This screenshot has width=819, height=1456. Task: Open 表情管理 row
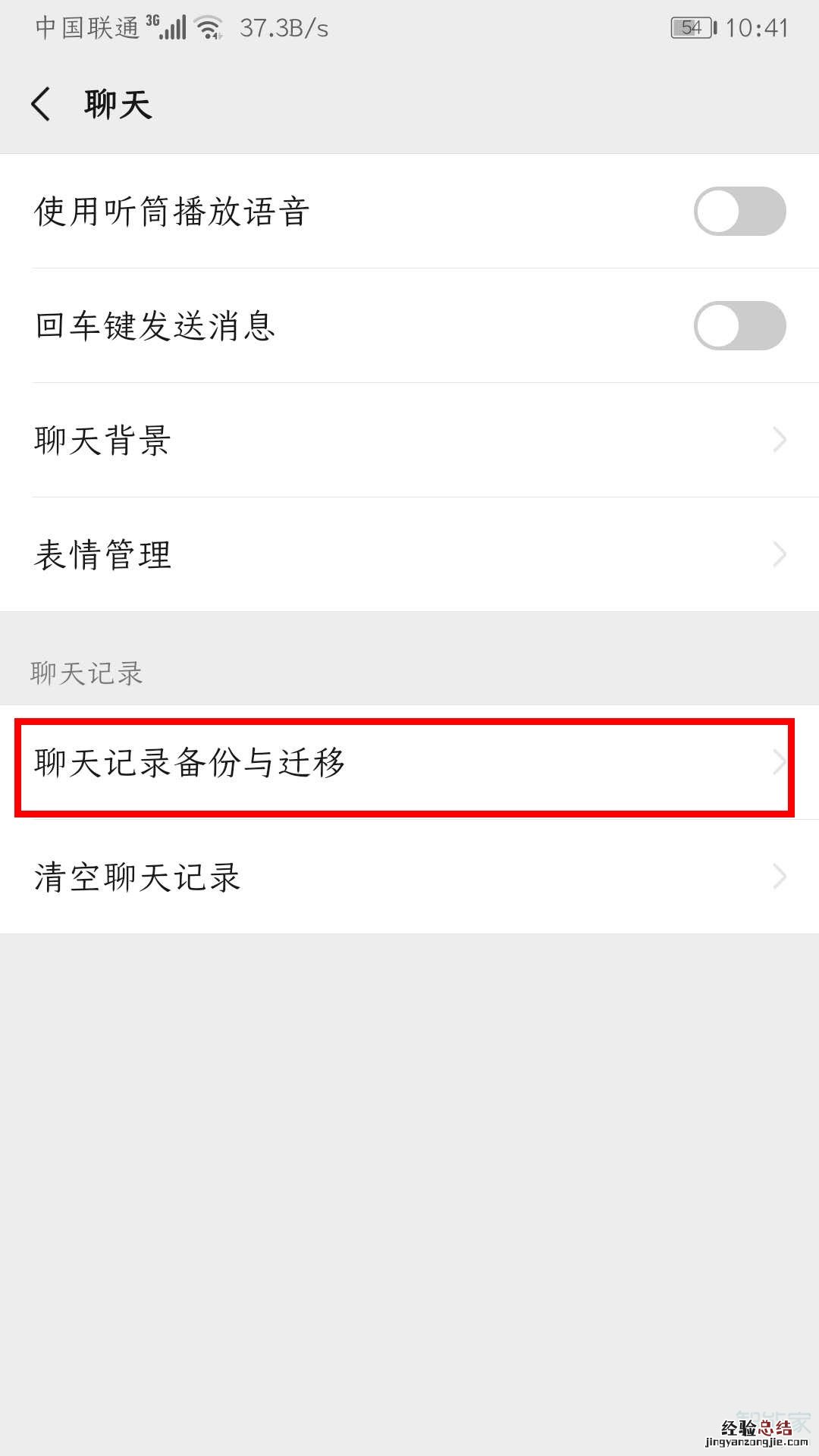pyautogui.click(x=409, y=555)
